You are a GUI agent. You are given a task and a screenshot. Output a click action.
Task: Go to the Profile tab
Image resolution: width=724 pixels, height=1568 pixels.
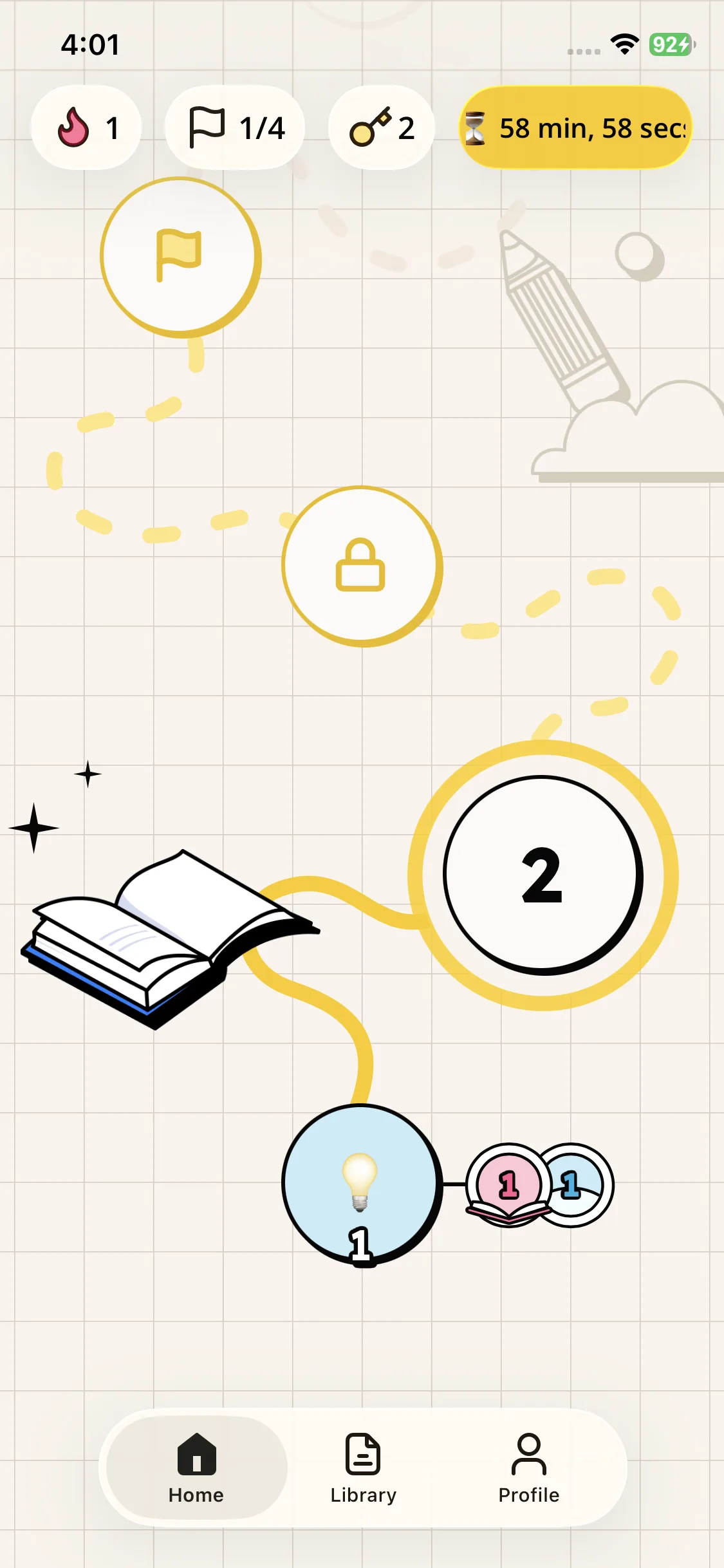529,1468
